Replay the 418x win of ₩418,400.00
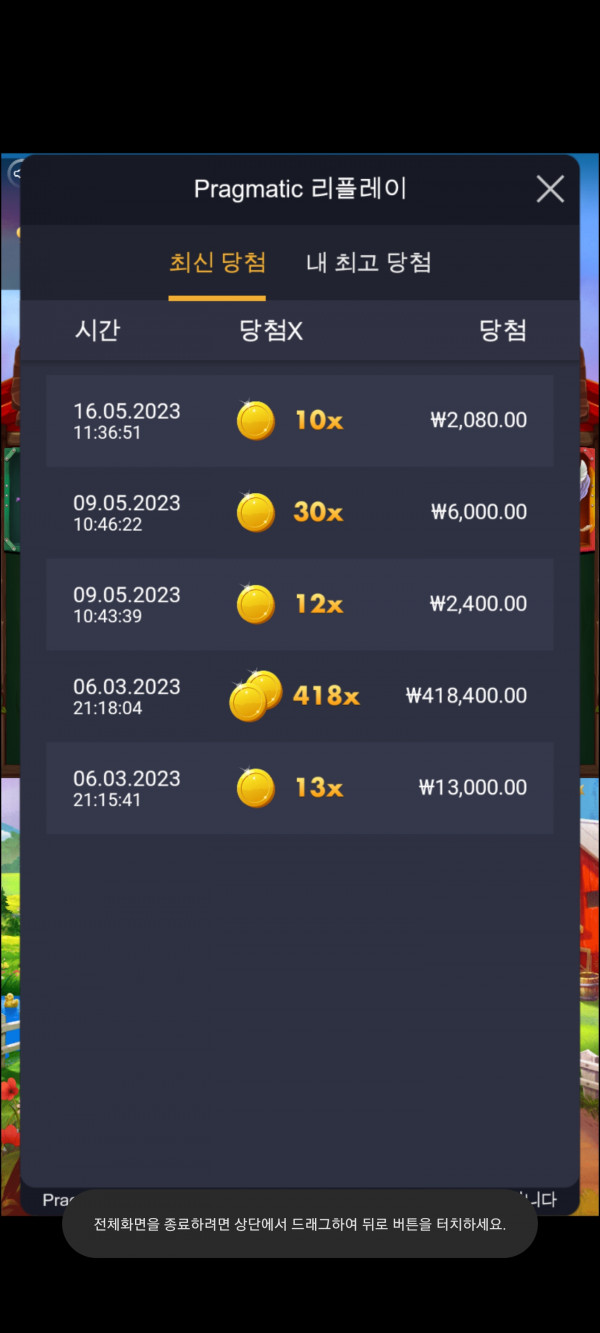The height and width of the screenshot is (1333, 600). pos(300,696)
